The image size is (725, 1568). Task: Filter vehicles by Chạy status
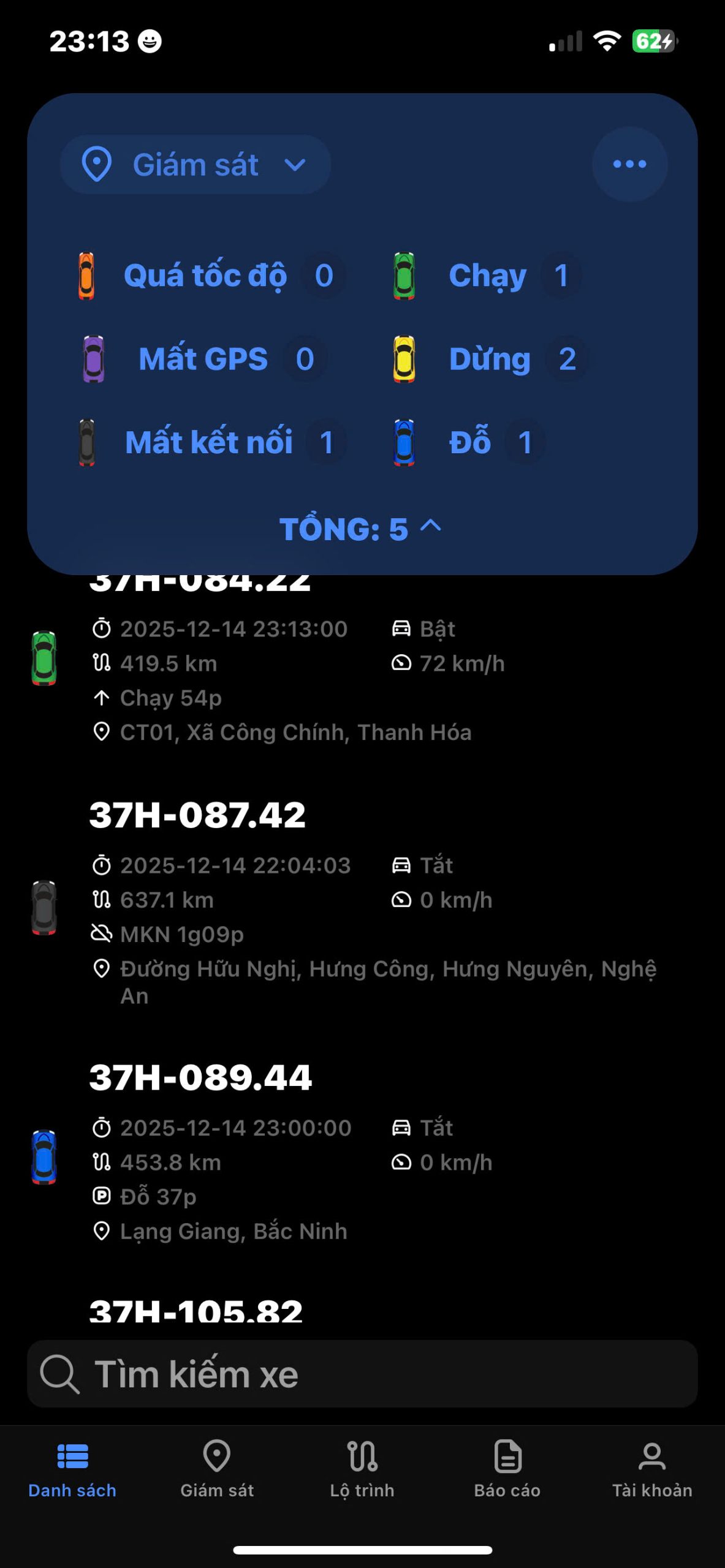[487, 276]
